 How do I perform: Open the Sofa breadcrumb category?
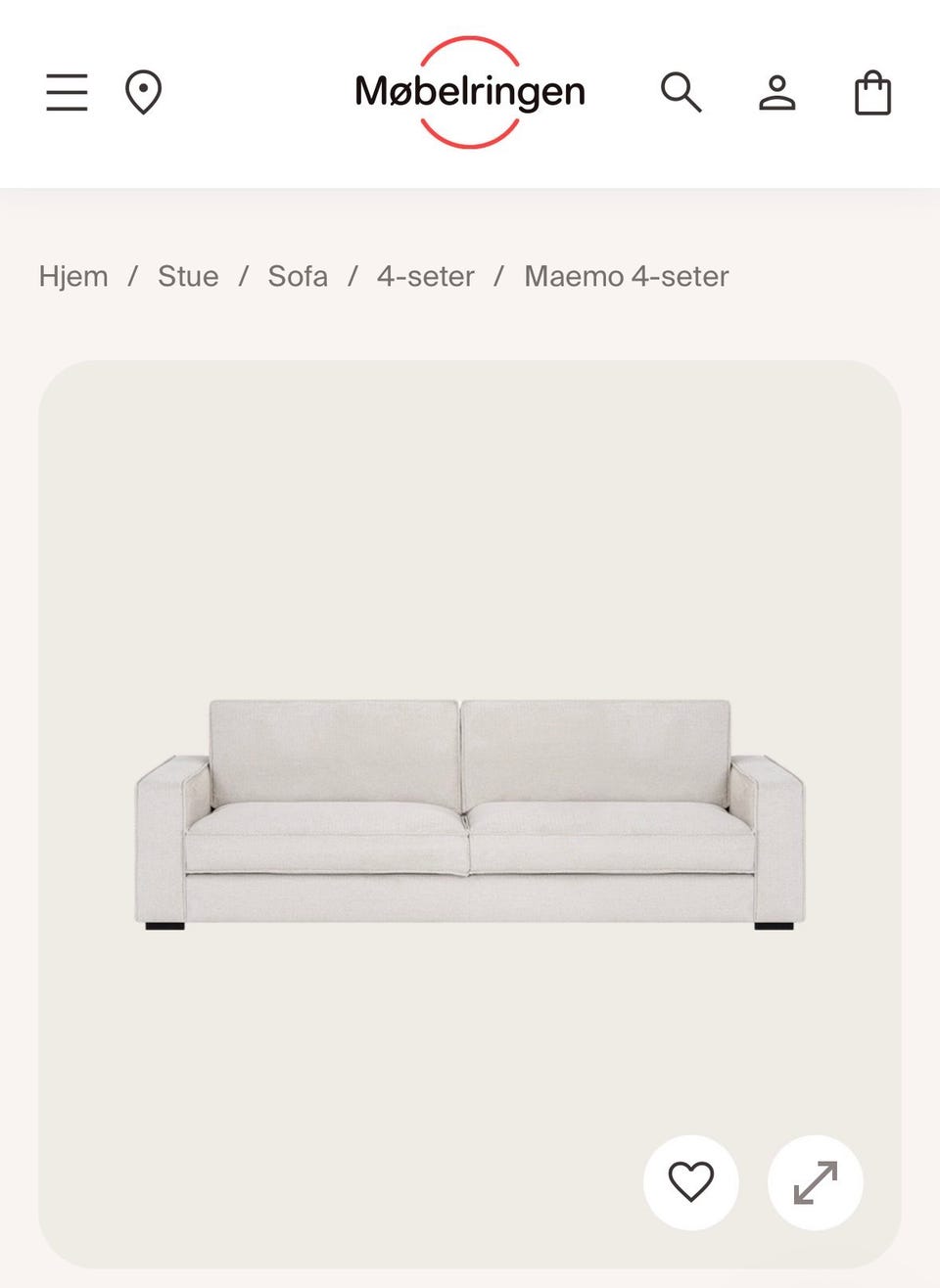coord(298,276)
